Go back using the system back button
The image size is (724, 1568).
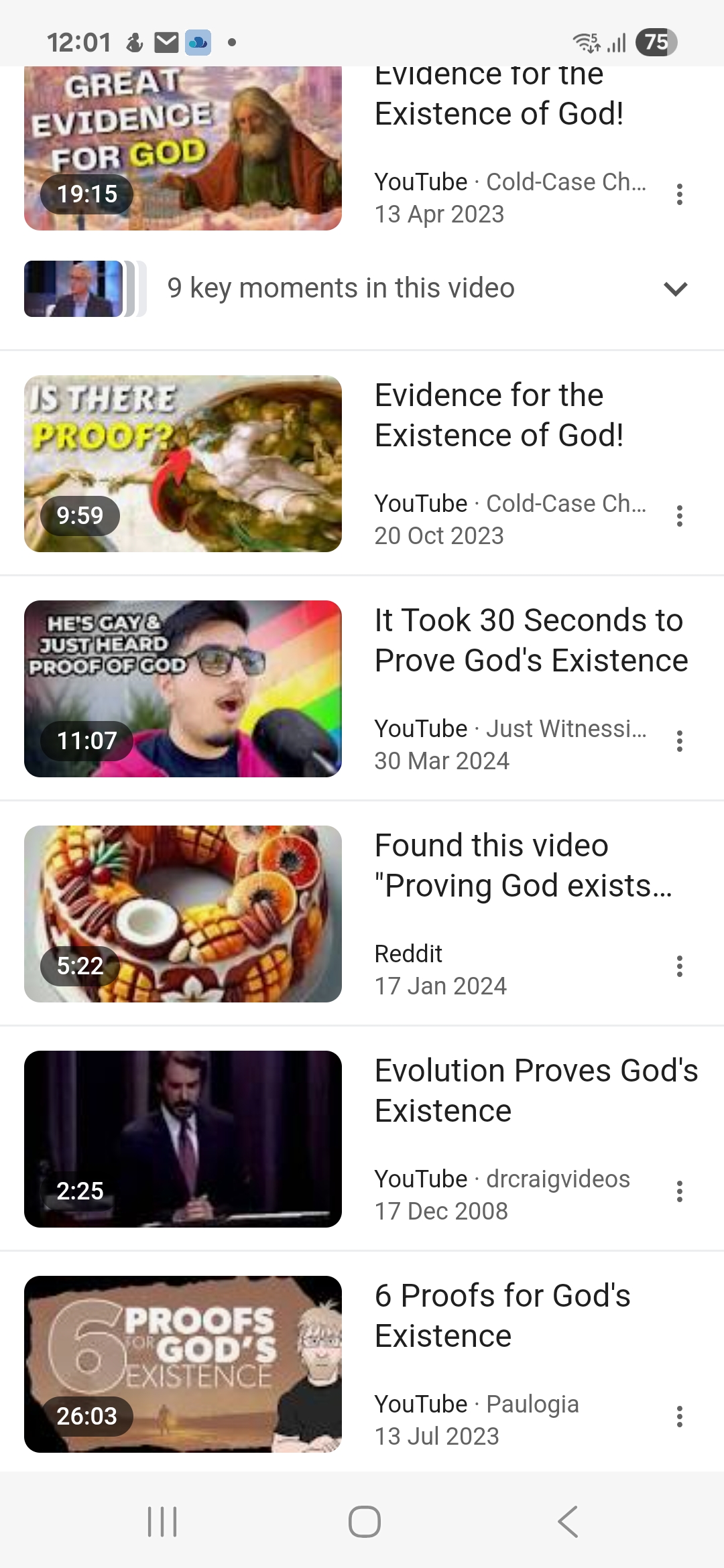coord(568,1522)
